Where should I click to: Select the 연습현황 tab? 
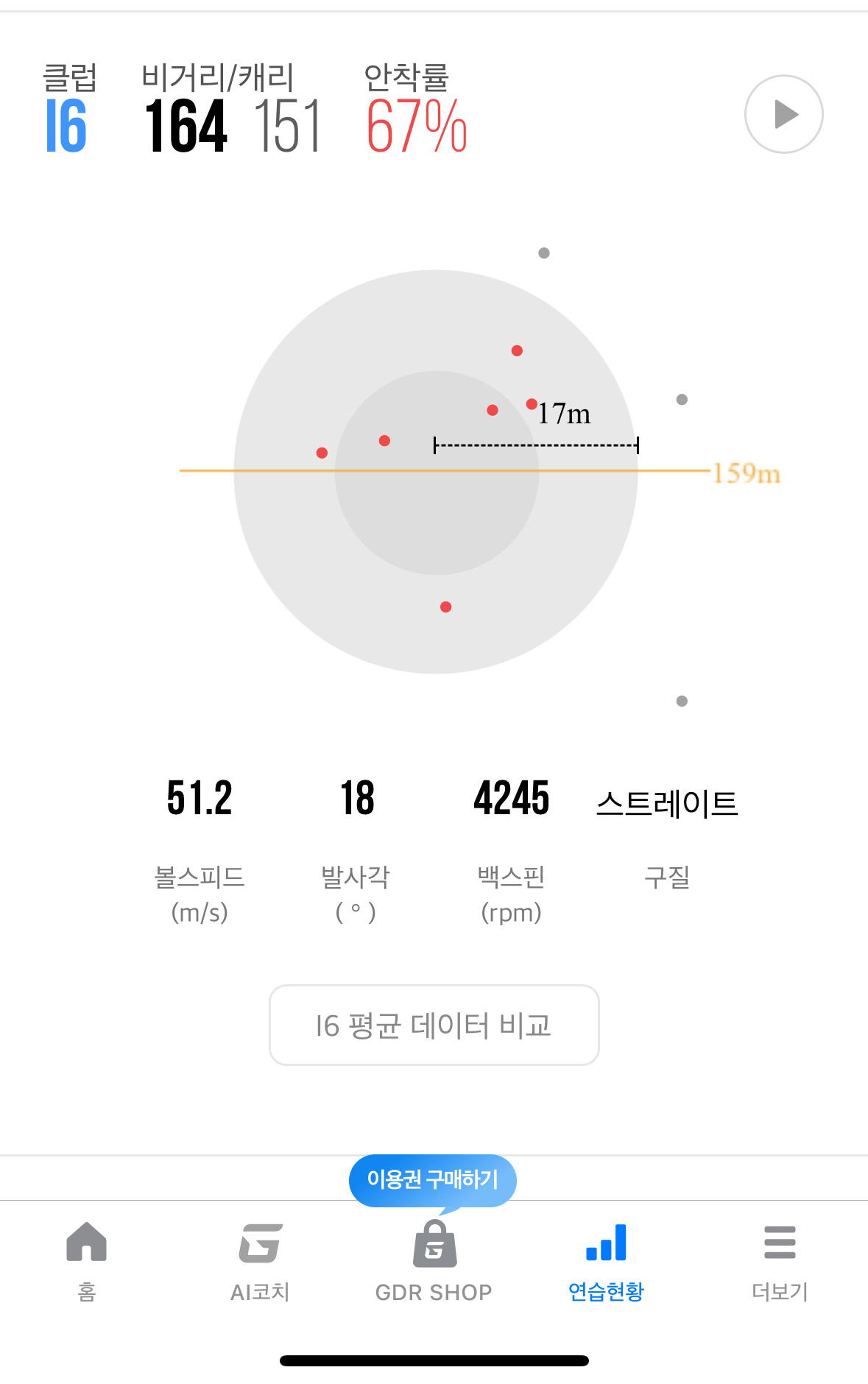[606, 1260]
